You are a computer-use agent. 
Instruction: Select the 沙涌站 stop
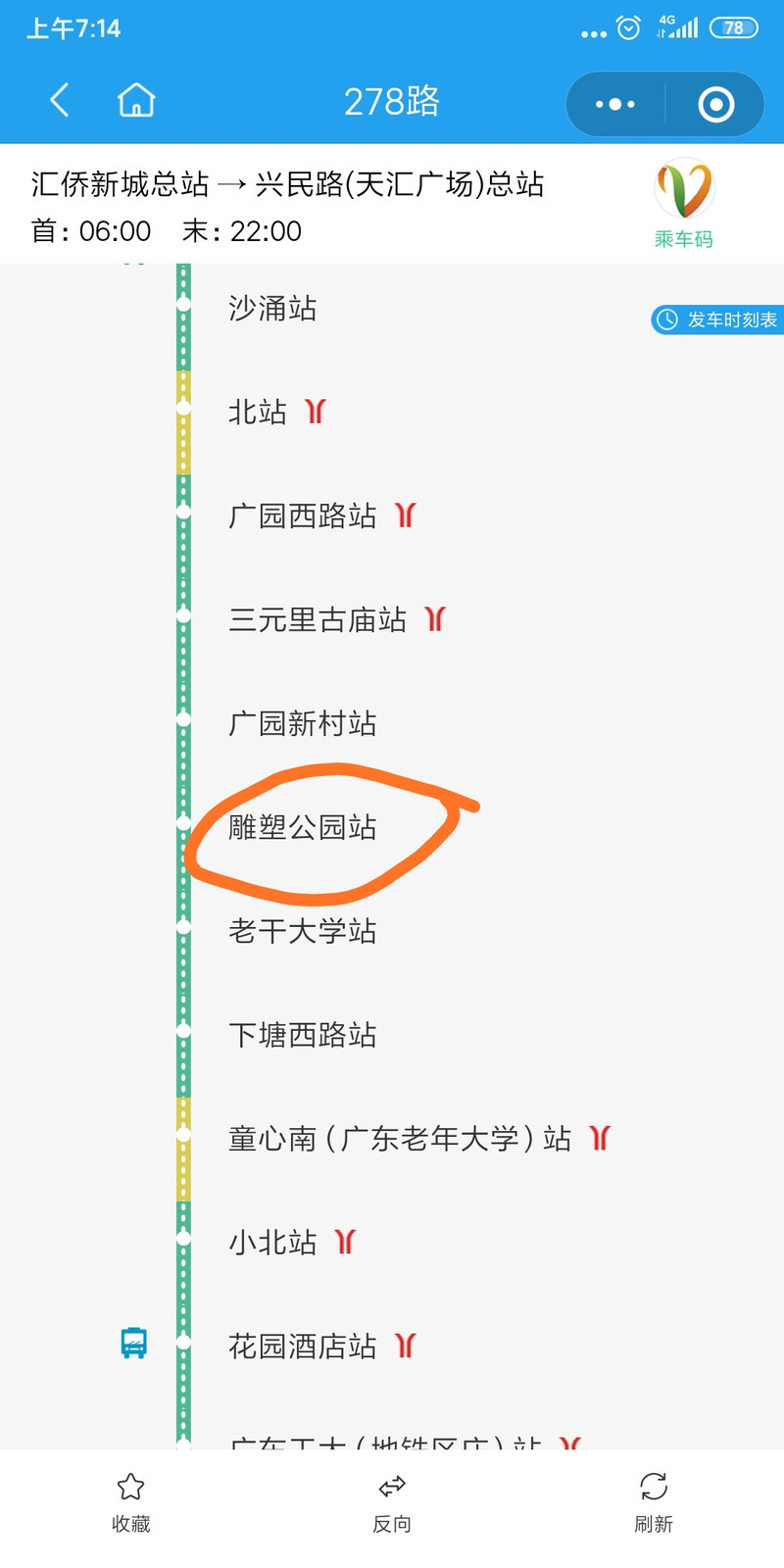coord(272,309)
